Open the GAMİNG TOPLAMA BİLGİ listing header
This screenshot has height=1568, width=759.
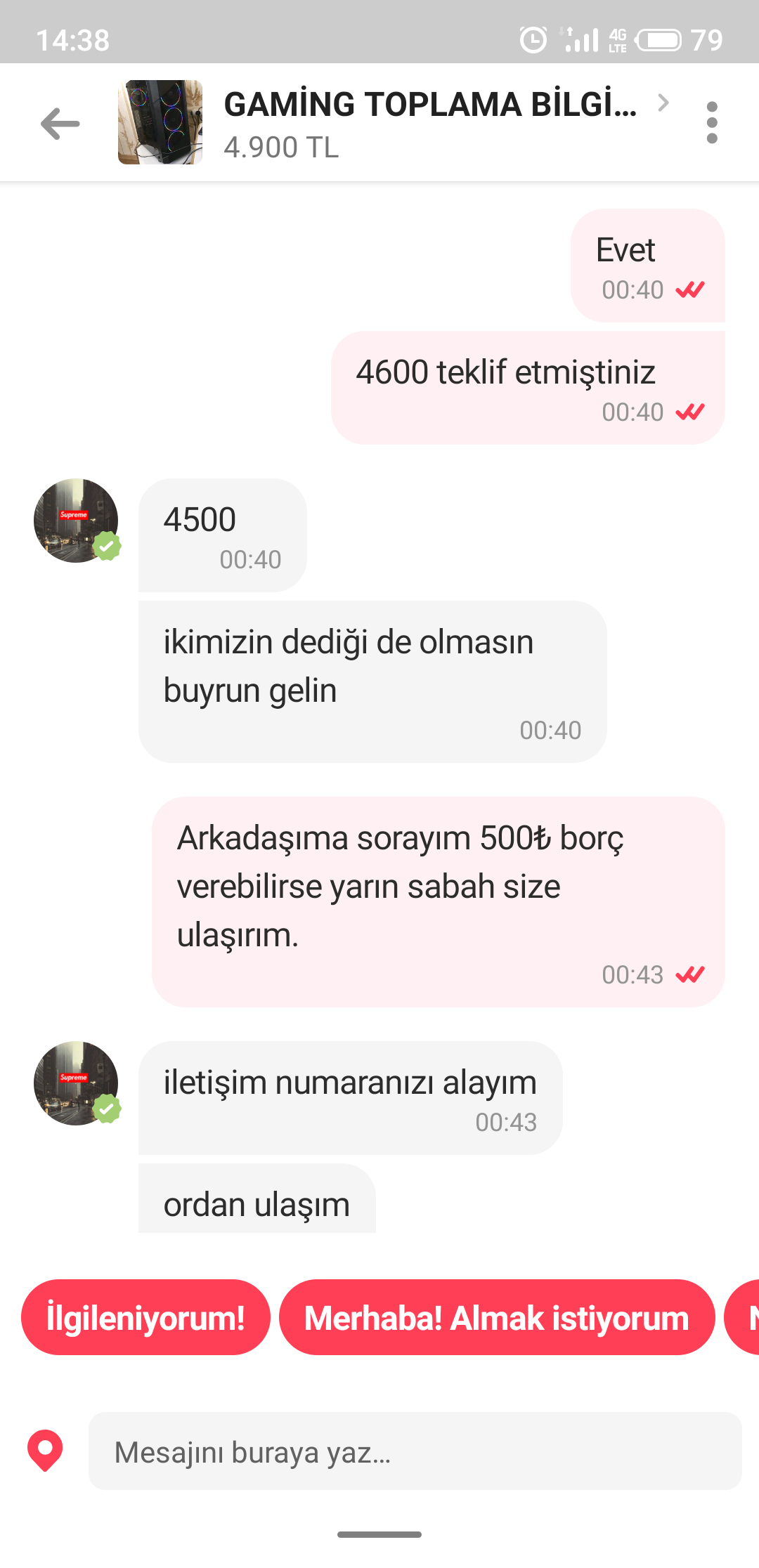coord(430,105)
